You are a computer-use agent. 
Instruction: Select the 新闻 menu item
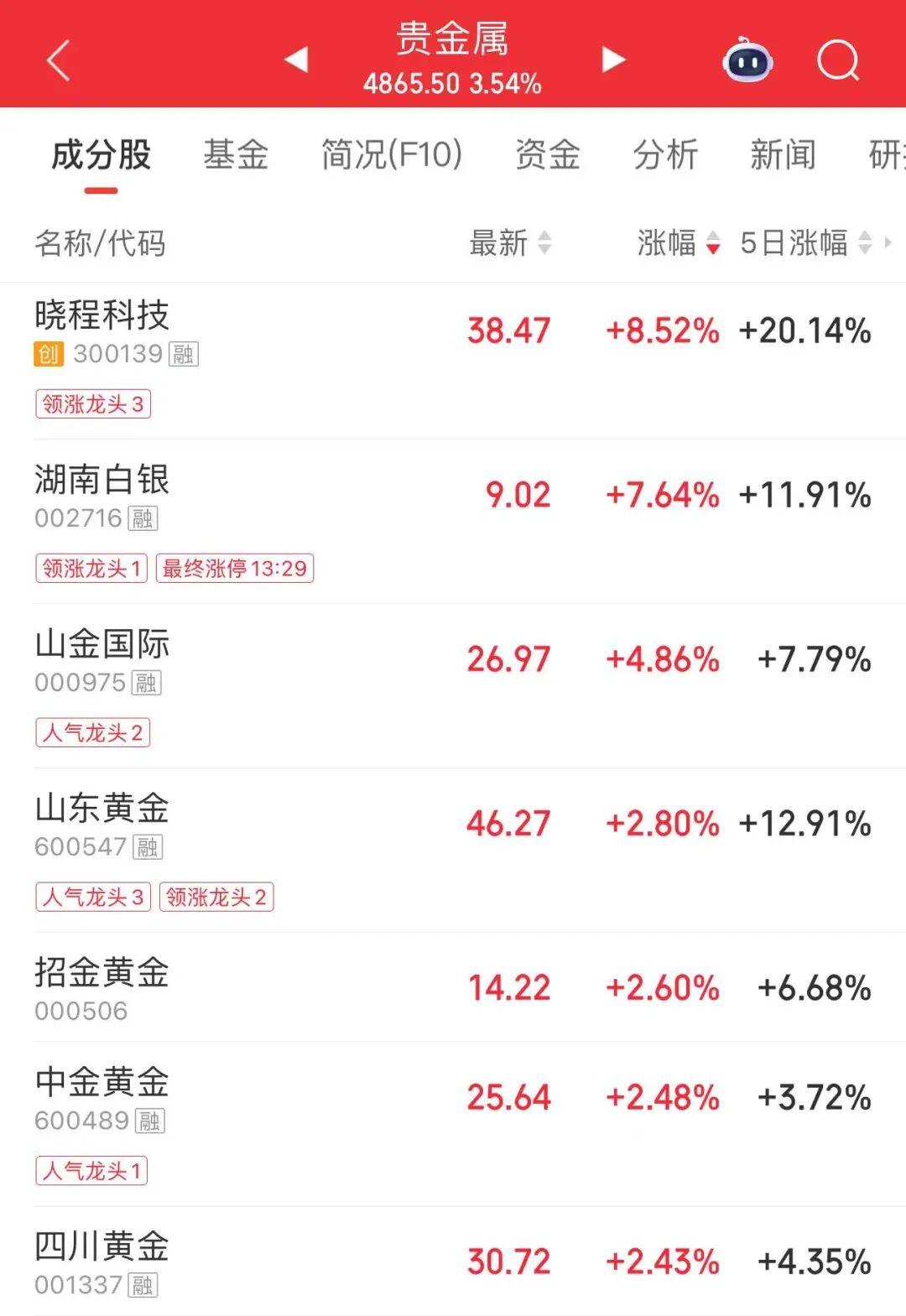[x=784, y=156]
